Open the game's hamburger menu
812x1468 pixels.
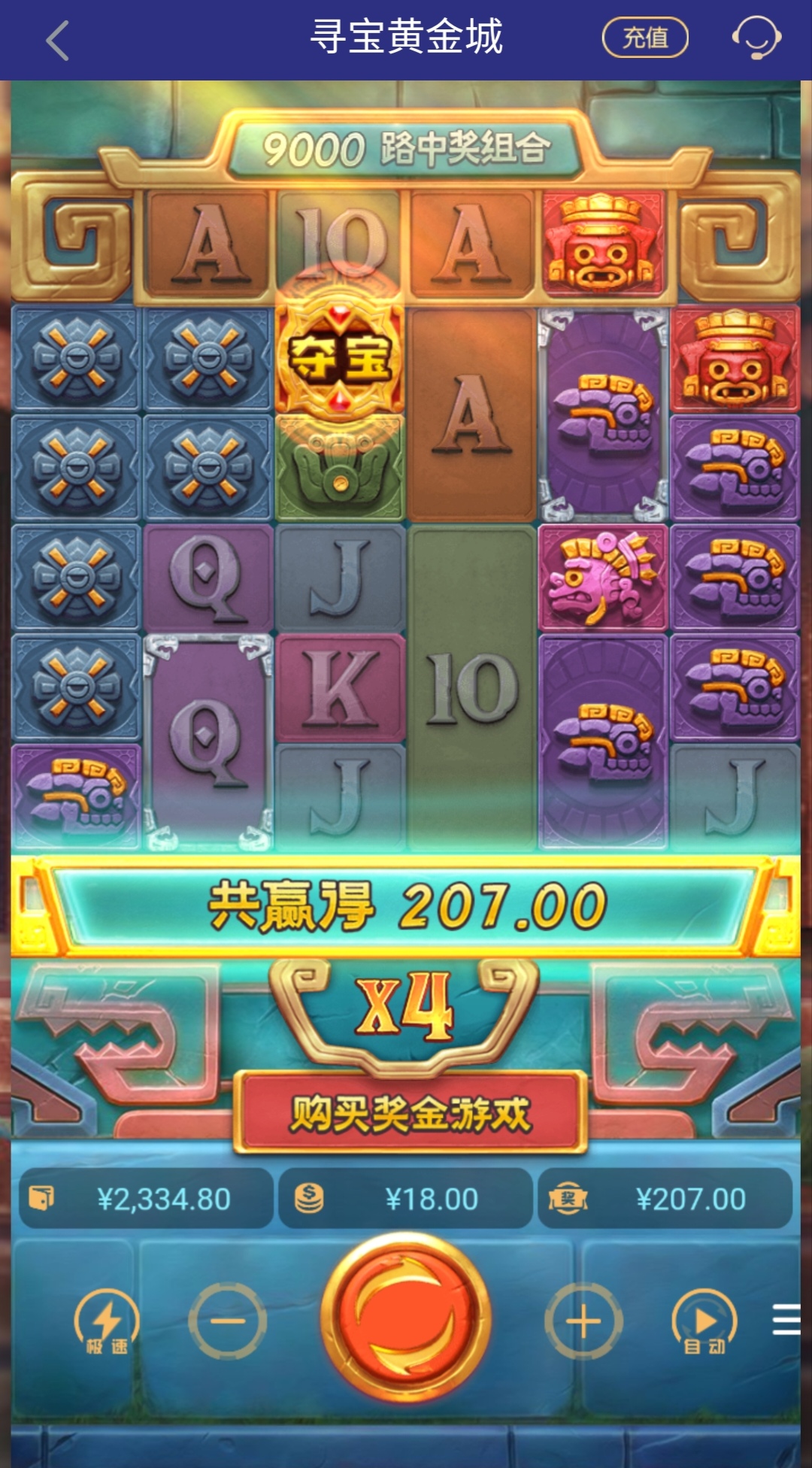(x=786, y=1320)
